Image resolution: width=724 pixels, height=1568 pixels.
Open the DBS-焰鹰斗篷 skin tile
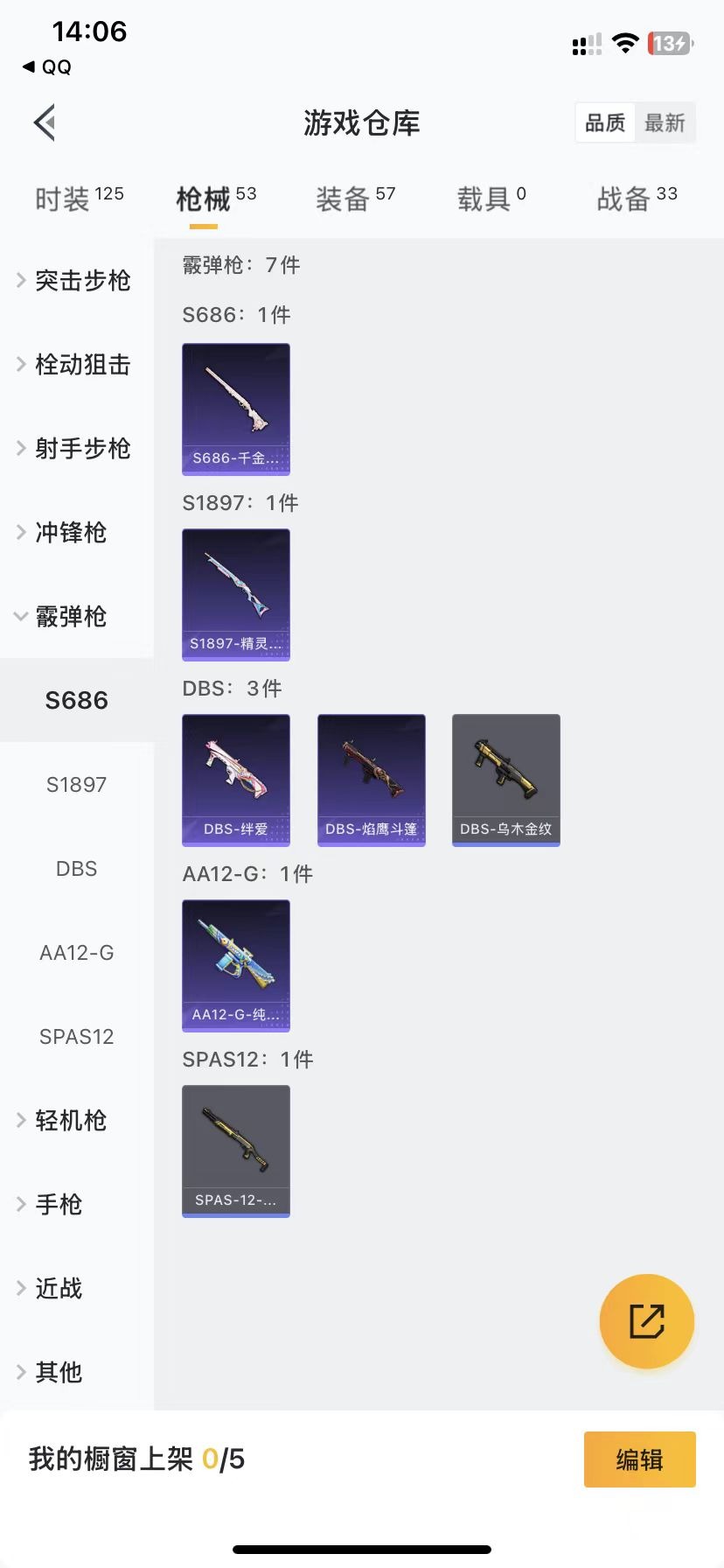pos(372,780)
